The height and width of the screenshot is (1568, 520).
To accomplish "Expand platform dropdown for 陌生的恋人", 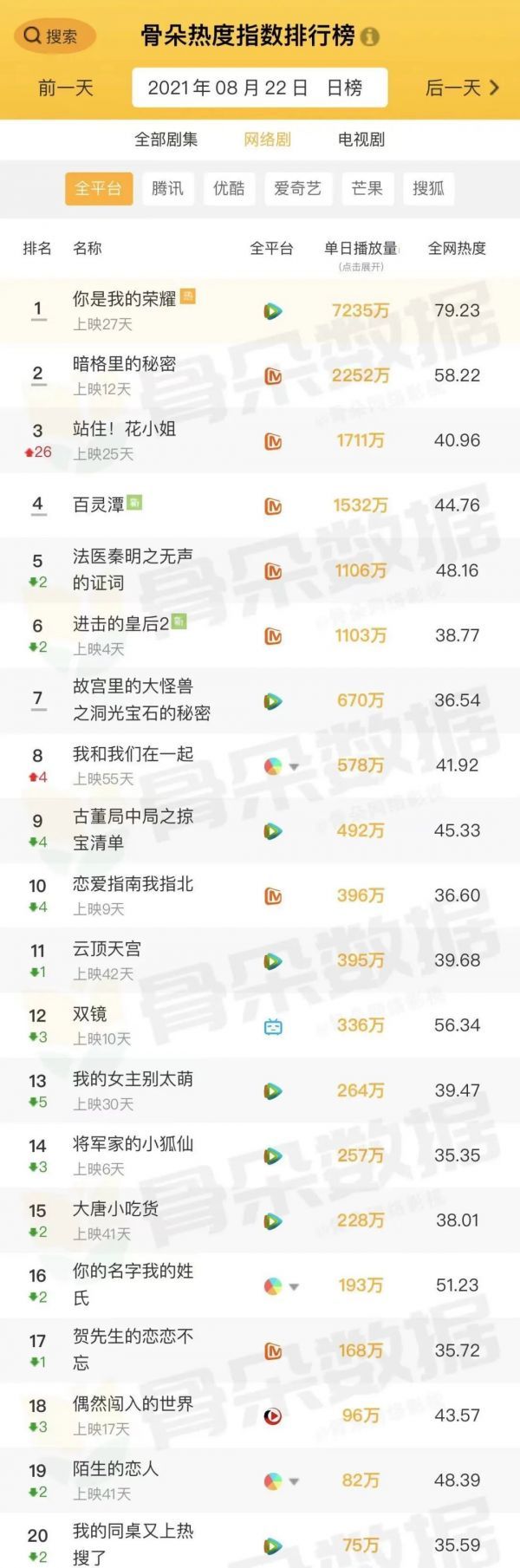I will [x=294, y=1481].
